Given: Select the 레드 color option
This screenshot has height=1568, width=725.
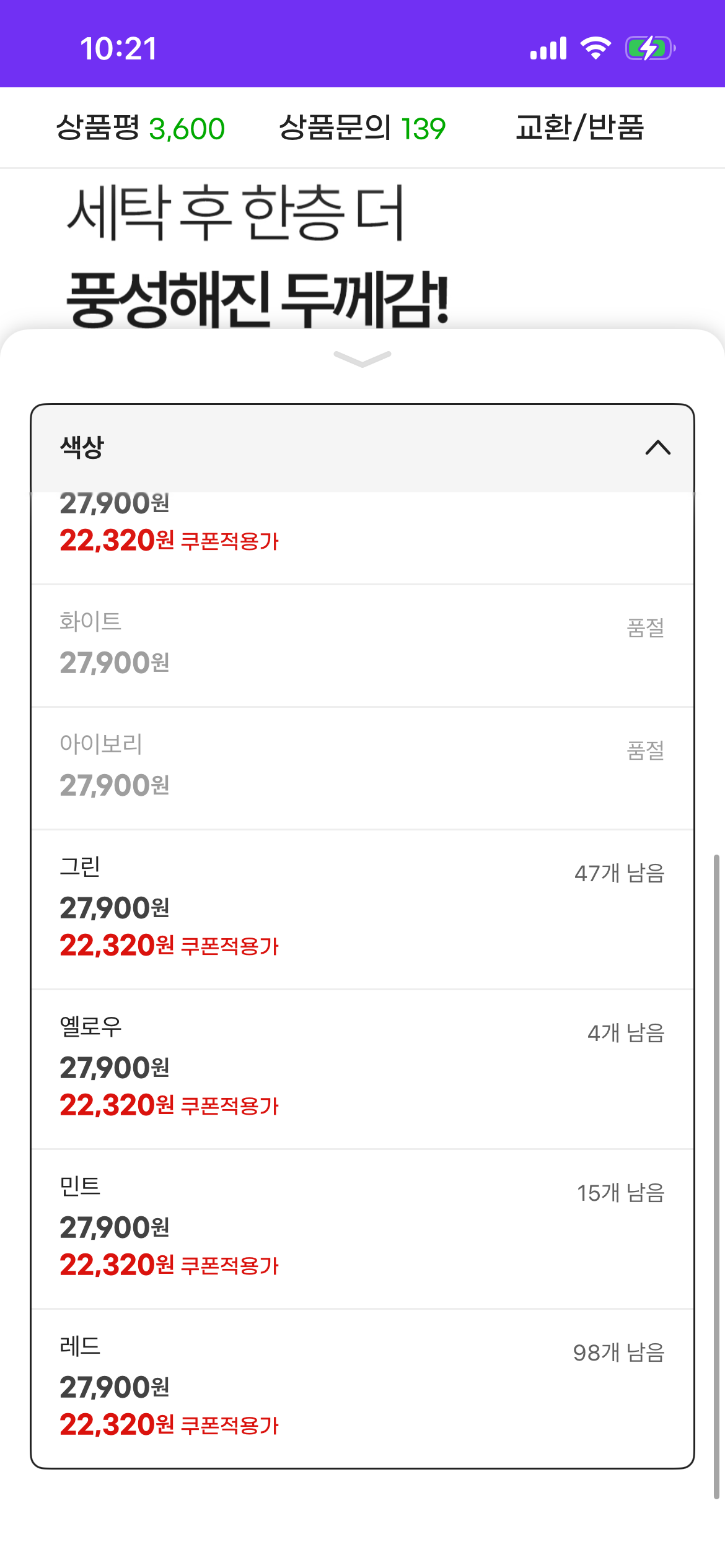Looking at the screenshot, I should pyautogui.click(x=362, y=1388).
